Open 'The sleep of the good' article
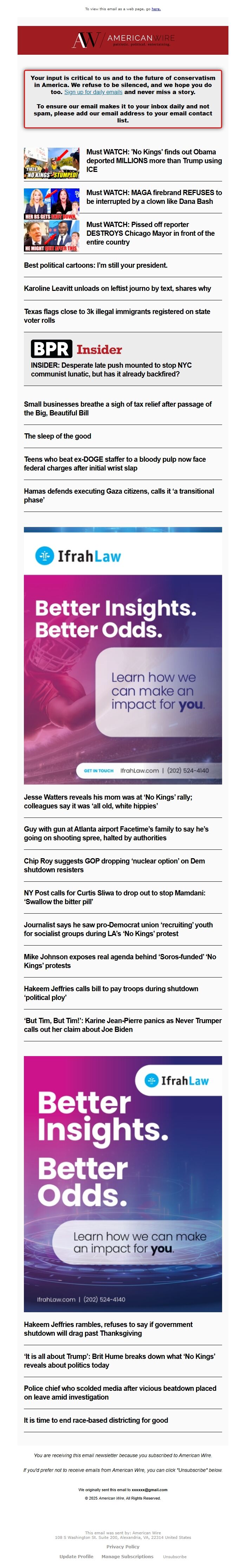Viewport: 246px width, 1568px height. (x=57, y=436)
